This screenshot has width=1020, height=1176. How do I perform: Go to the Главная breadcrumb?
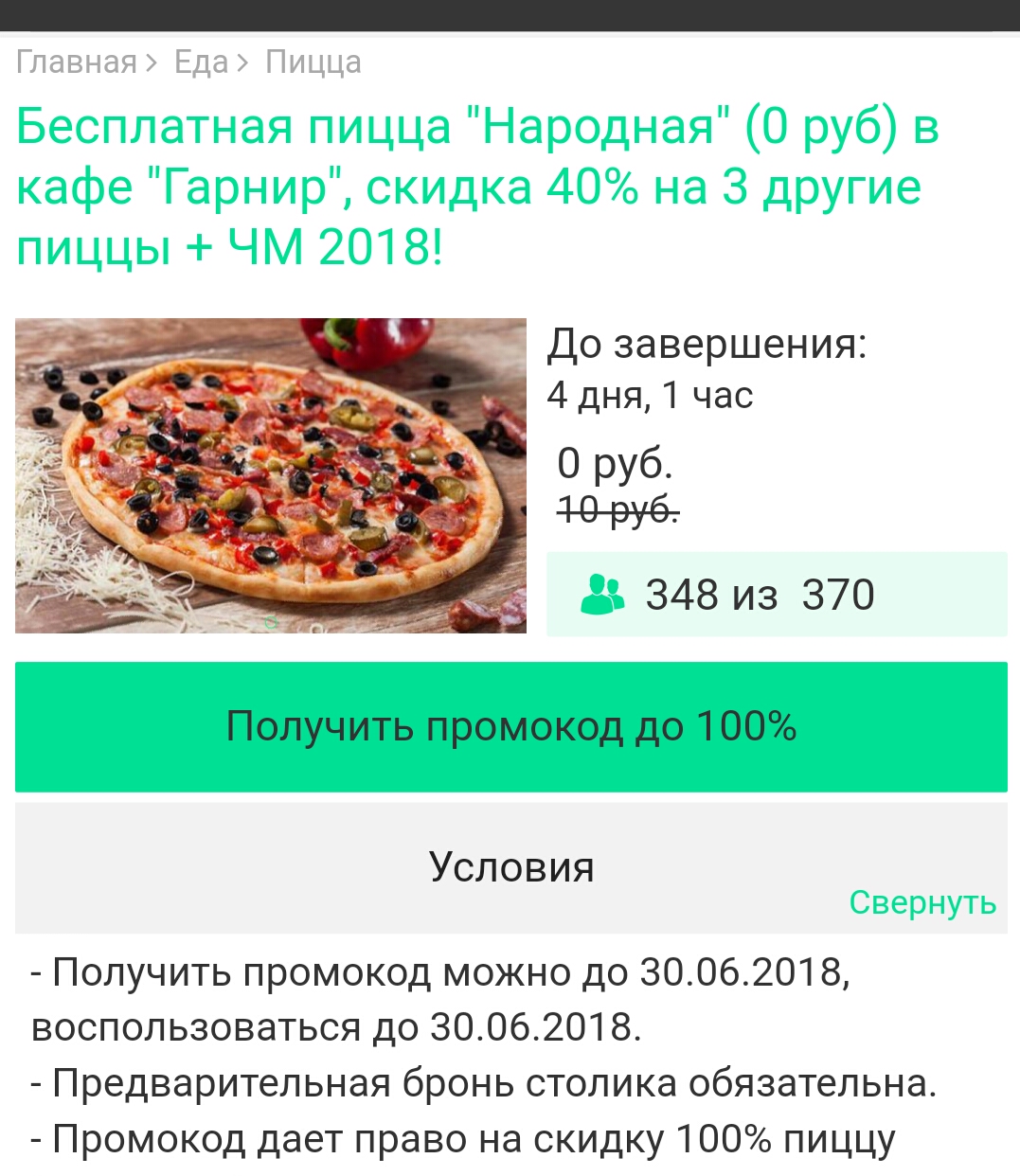77,62
